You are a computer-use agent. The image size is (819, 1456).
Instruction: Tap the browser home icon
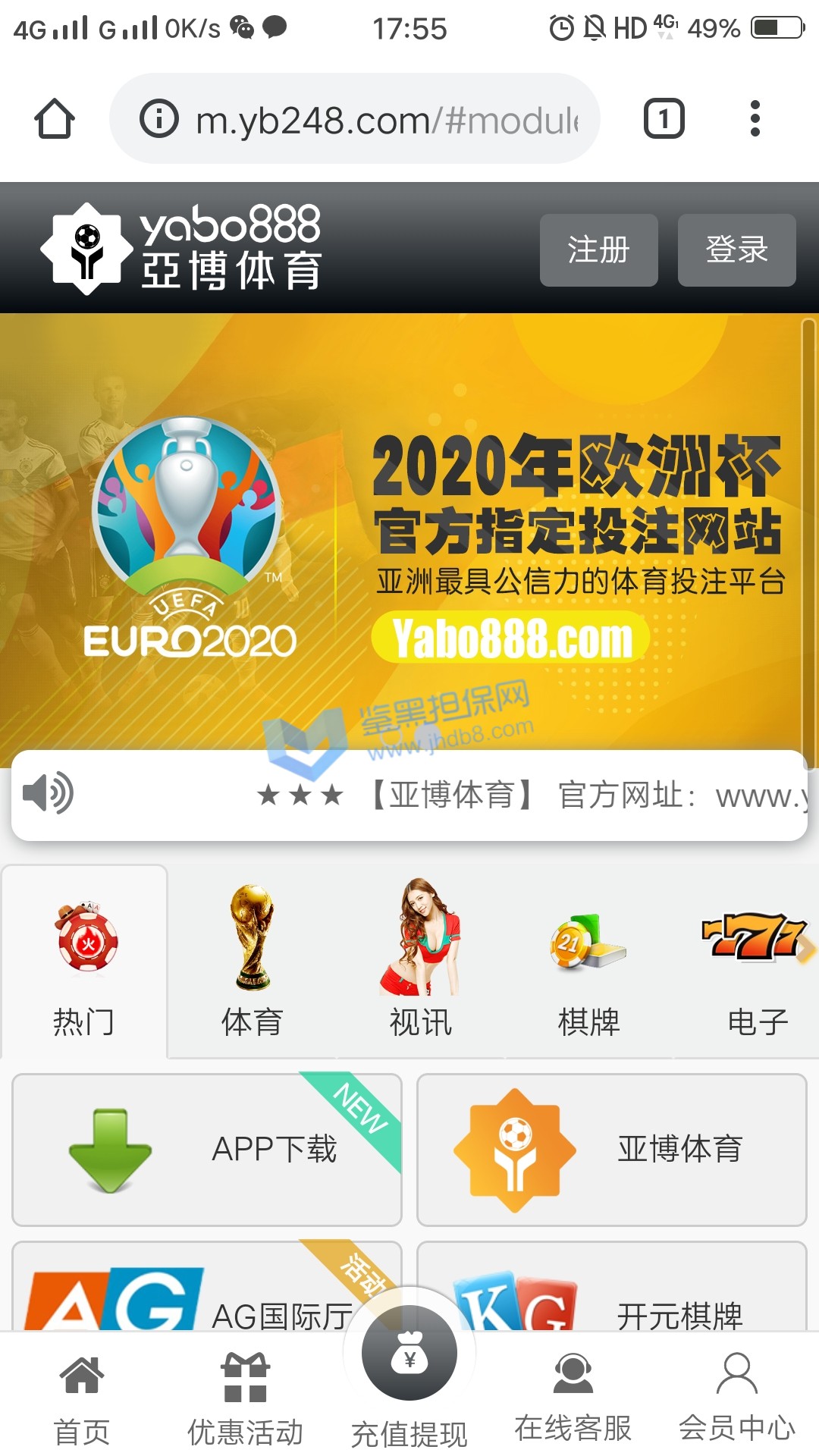coord(55,119)
